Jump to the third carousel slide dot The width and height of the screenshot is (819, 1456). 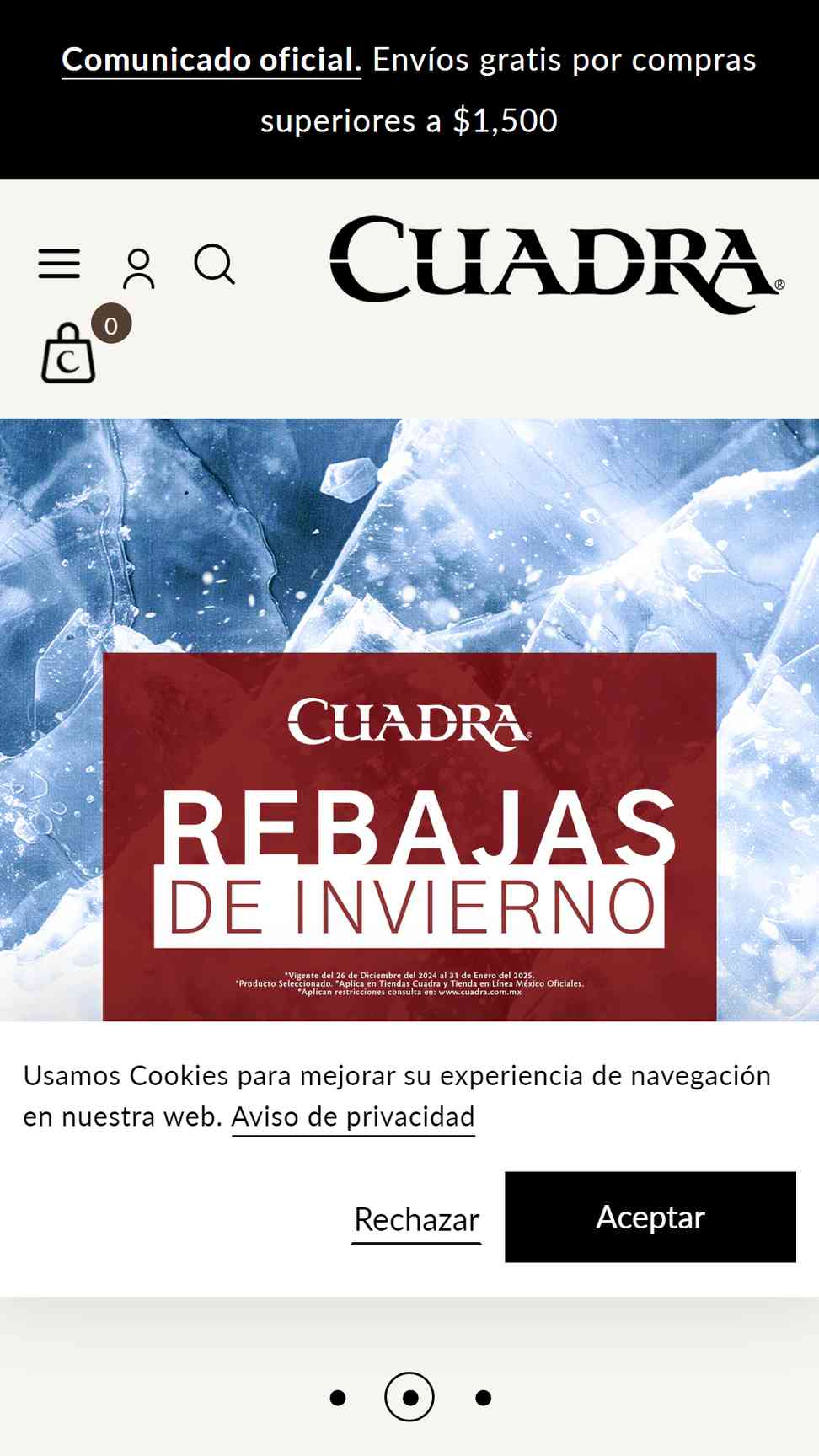coord(484,1398)
